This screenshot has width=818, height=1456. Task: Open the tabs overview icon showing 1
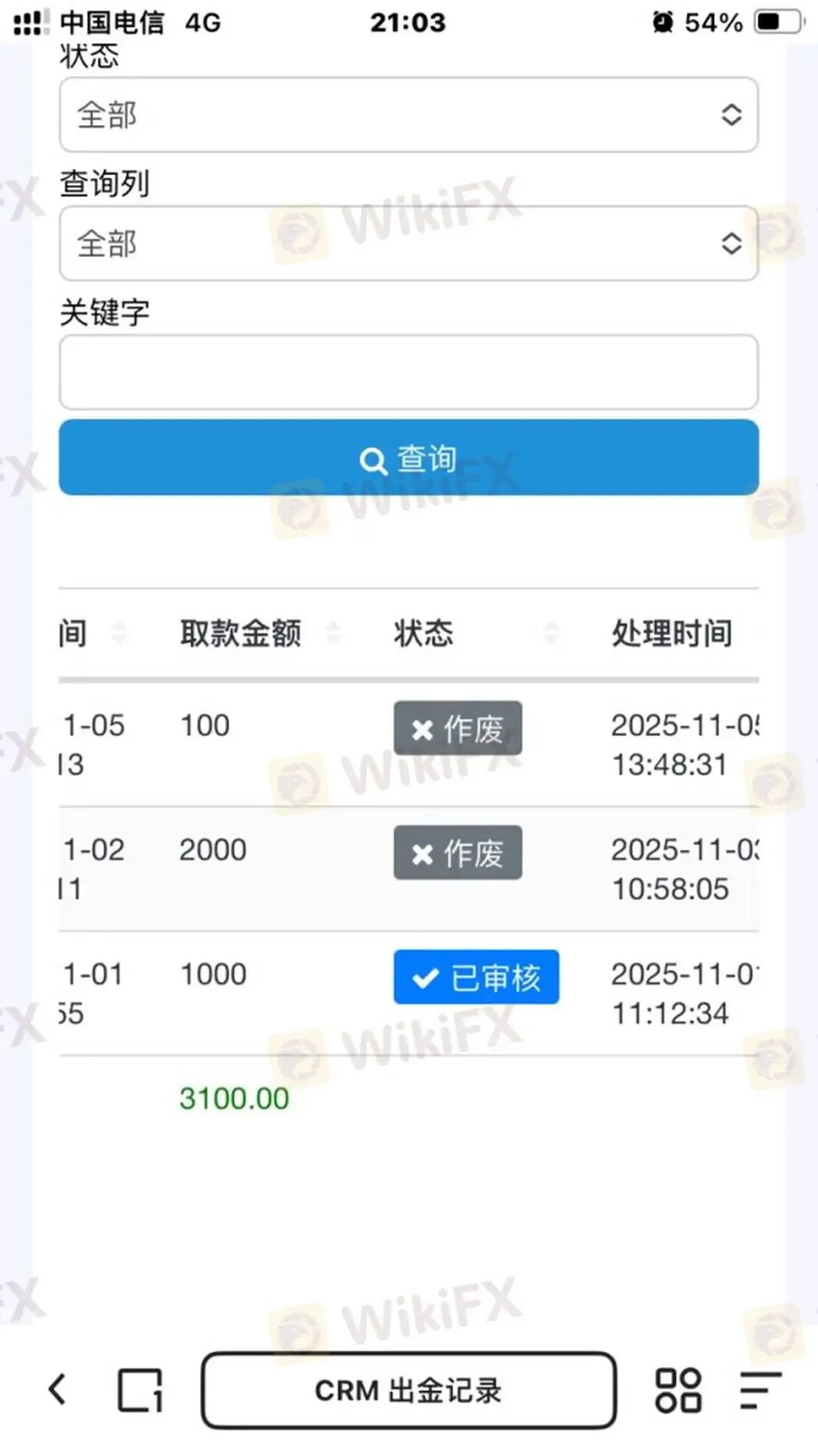[138, 1391]
